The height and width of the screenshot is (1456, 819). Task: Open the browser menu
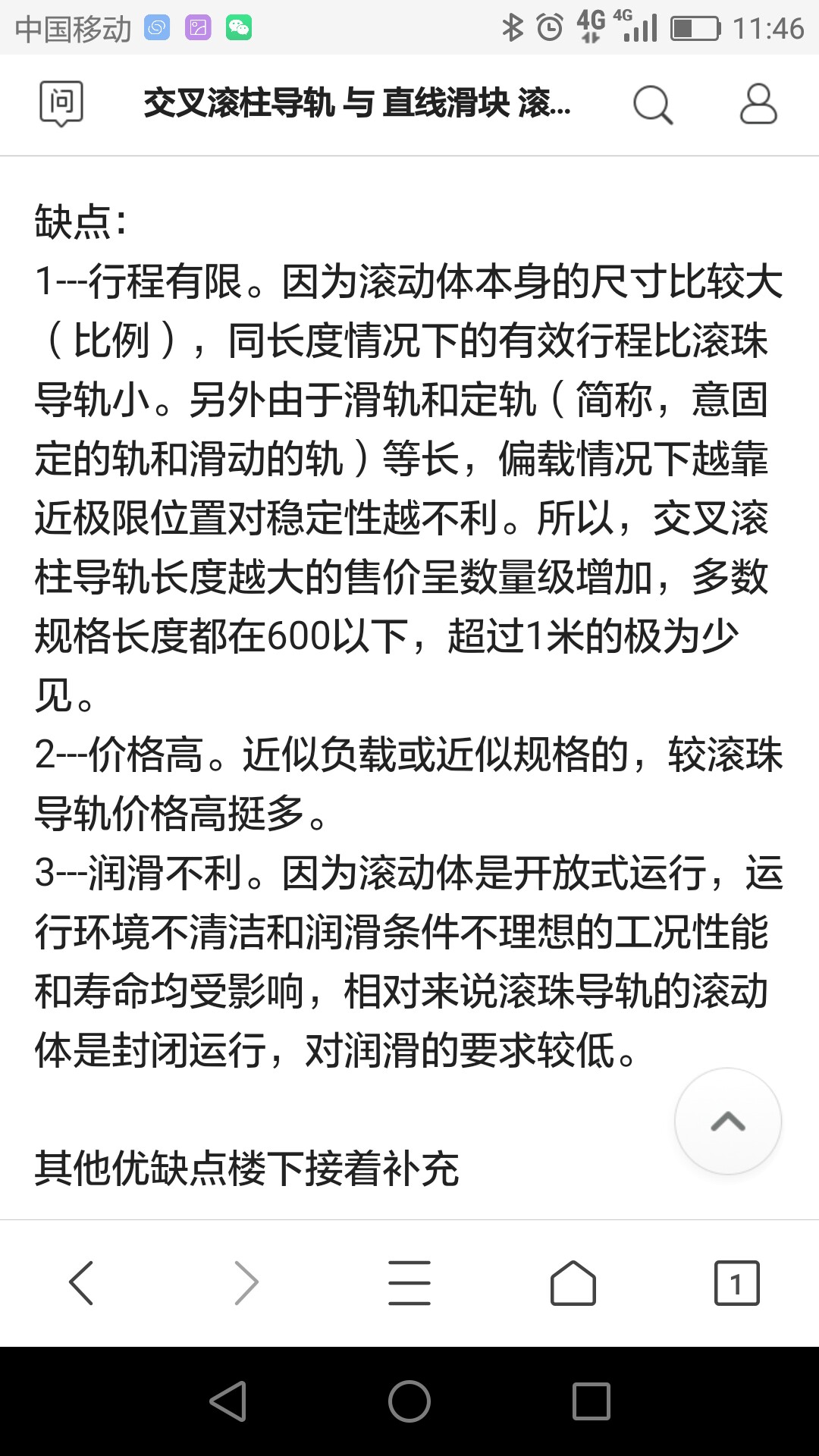[x=409, y=1283]
